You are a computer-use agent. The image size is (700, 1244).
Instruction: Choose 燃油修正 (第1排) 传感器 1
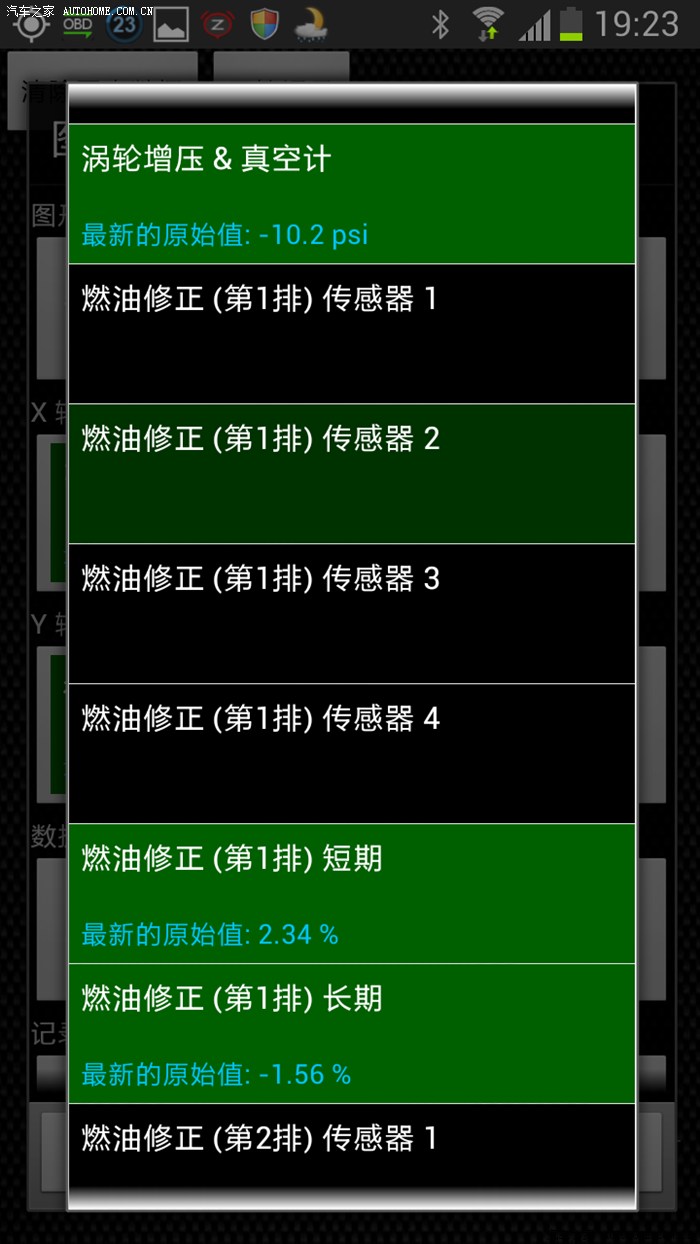(x=351, y=334)
